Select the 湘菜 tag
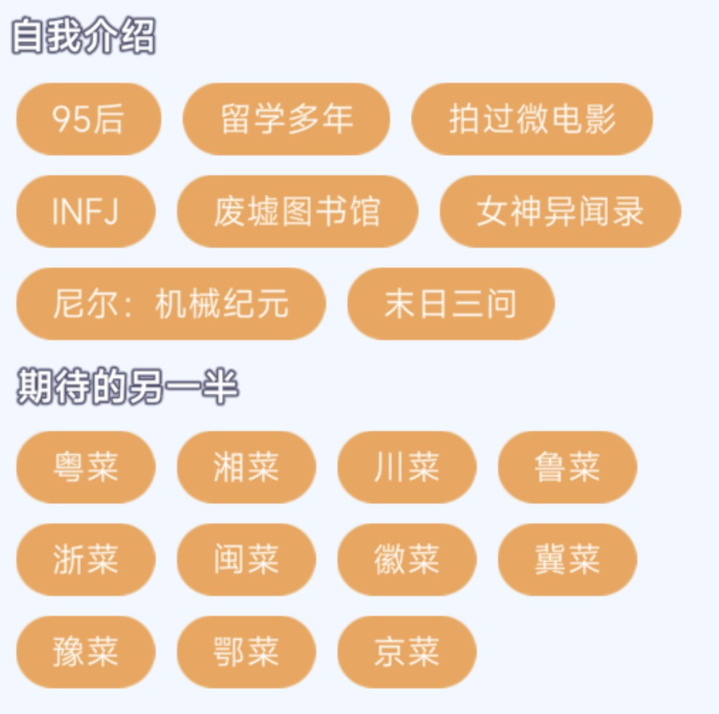Screen dimensions: 719x714 click(x=246, y=467)
